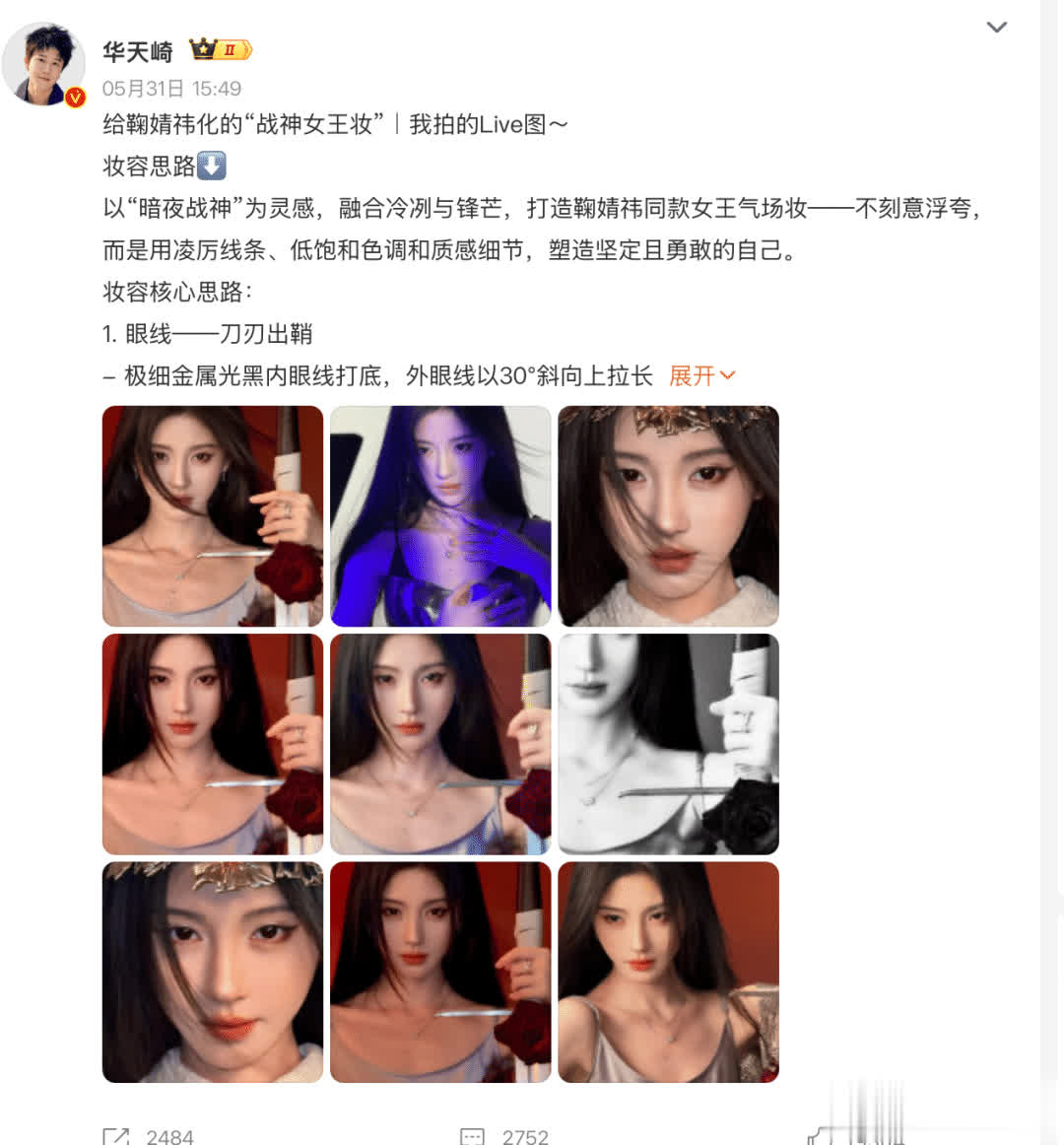This screenshot has height=1145, width=1064.
Task: Open the bottom-left golden crown close-up photo
Action: pyautogui.click(x=213, y=972)
